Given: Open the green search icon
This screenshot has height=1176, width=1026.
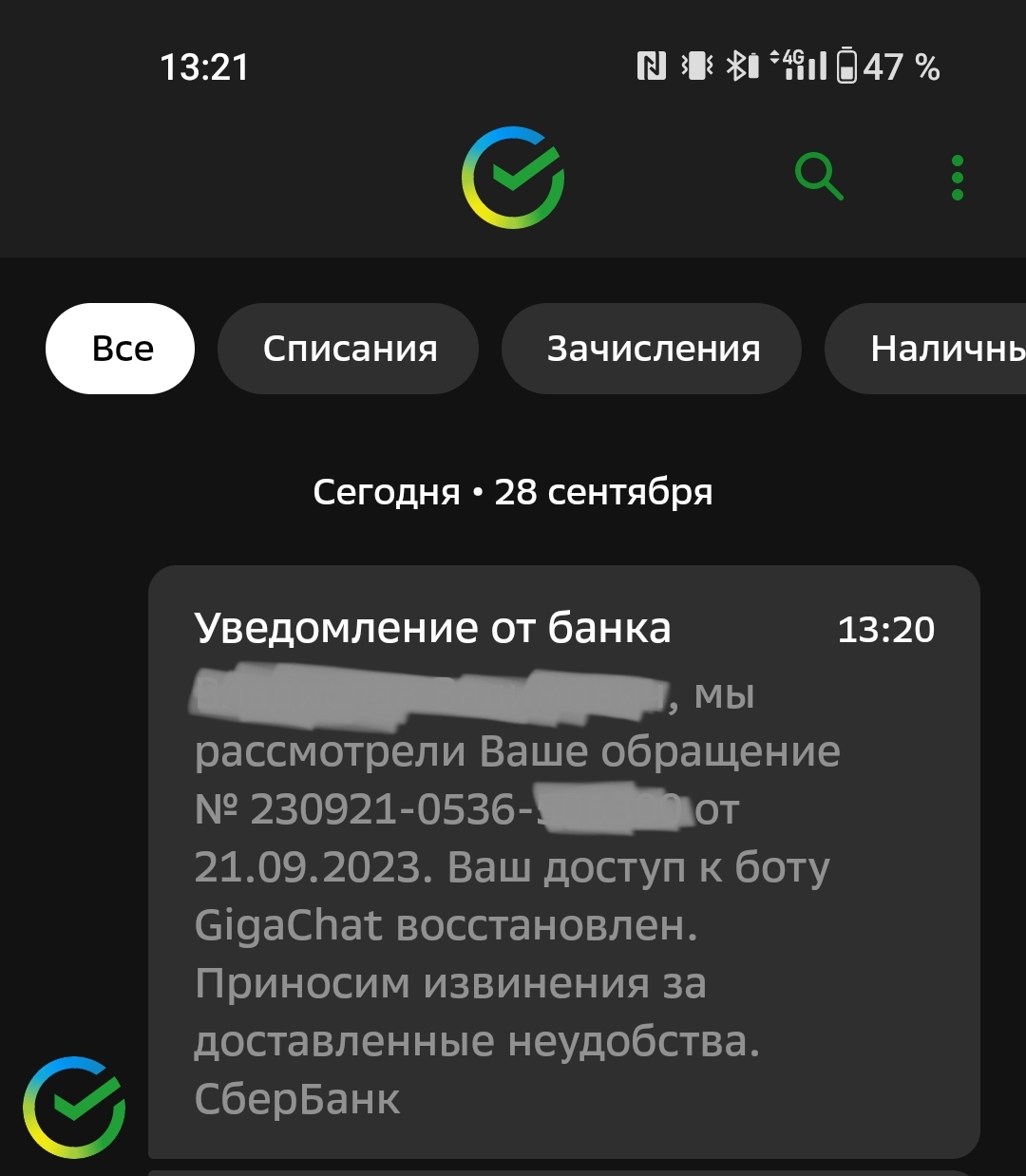Looking at the screenshot, I should [818, 178].
